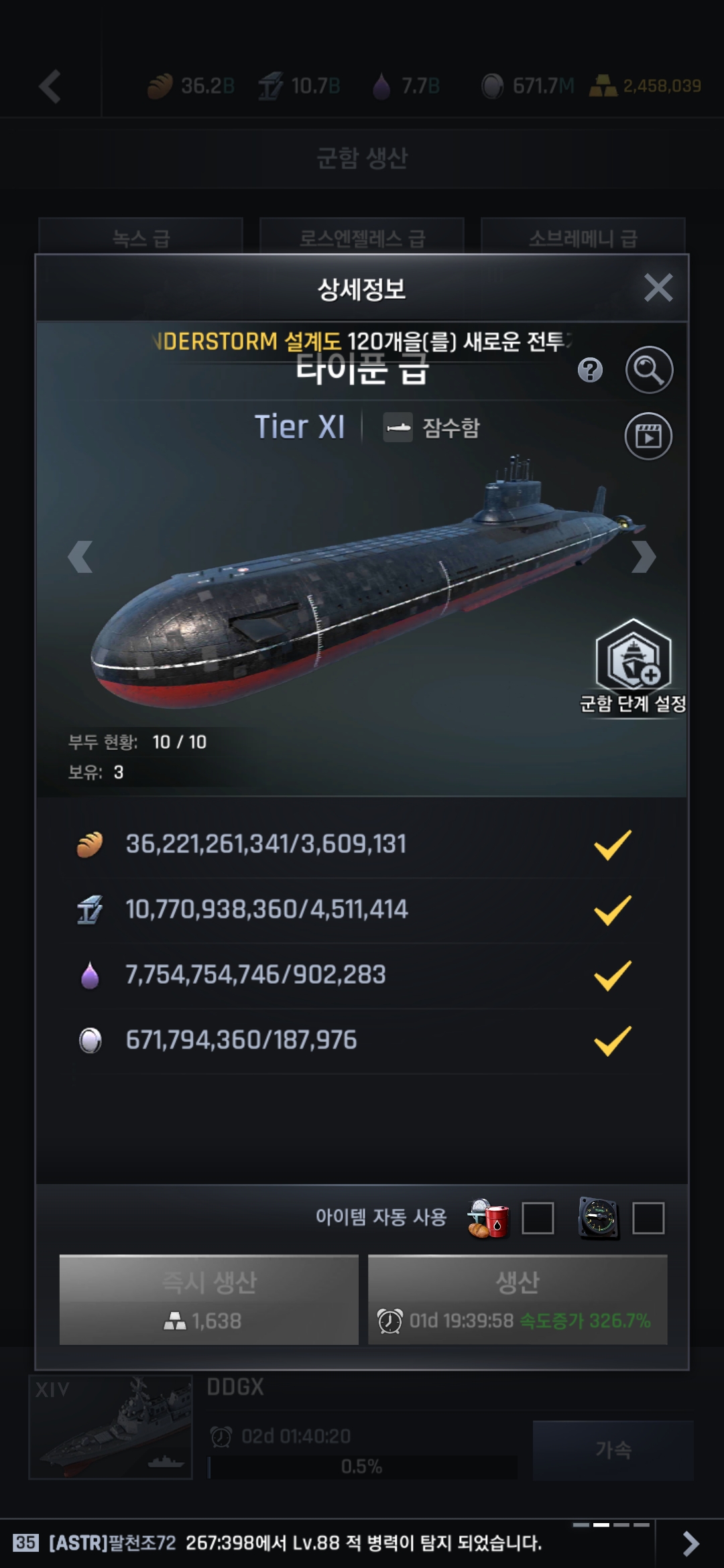The height and width of the screenshot is (1568, 724).
Task: Expand the chat bar arrow
Action: coord(690,1543)
